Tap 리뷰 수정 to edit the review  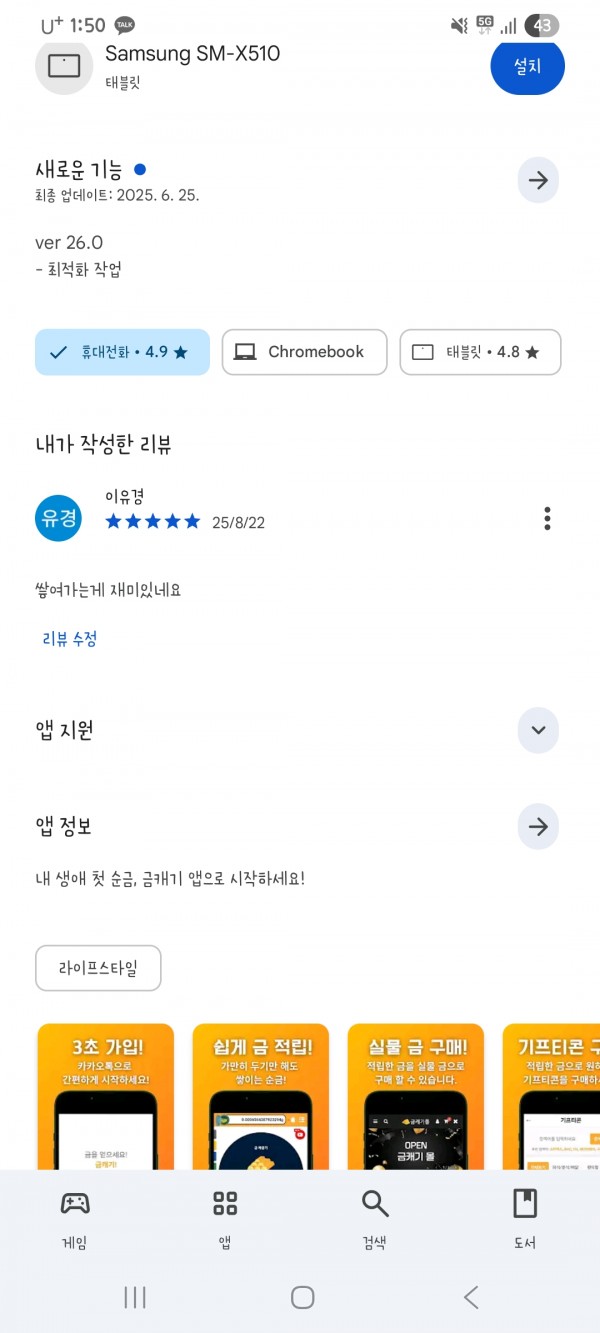pyautogui.click(x=70, y=639)
